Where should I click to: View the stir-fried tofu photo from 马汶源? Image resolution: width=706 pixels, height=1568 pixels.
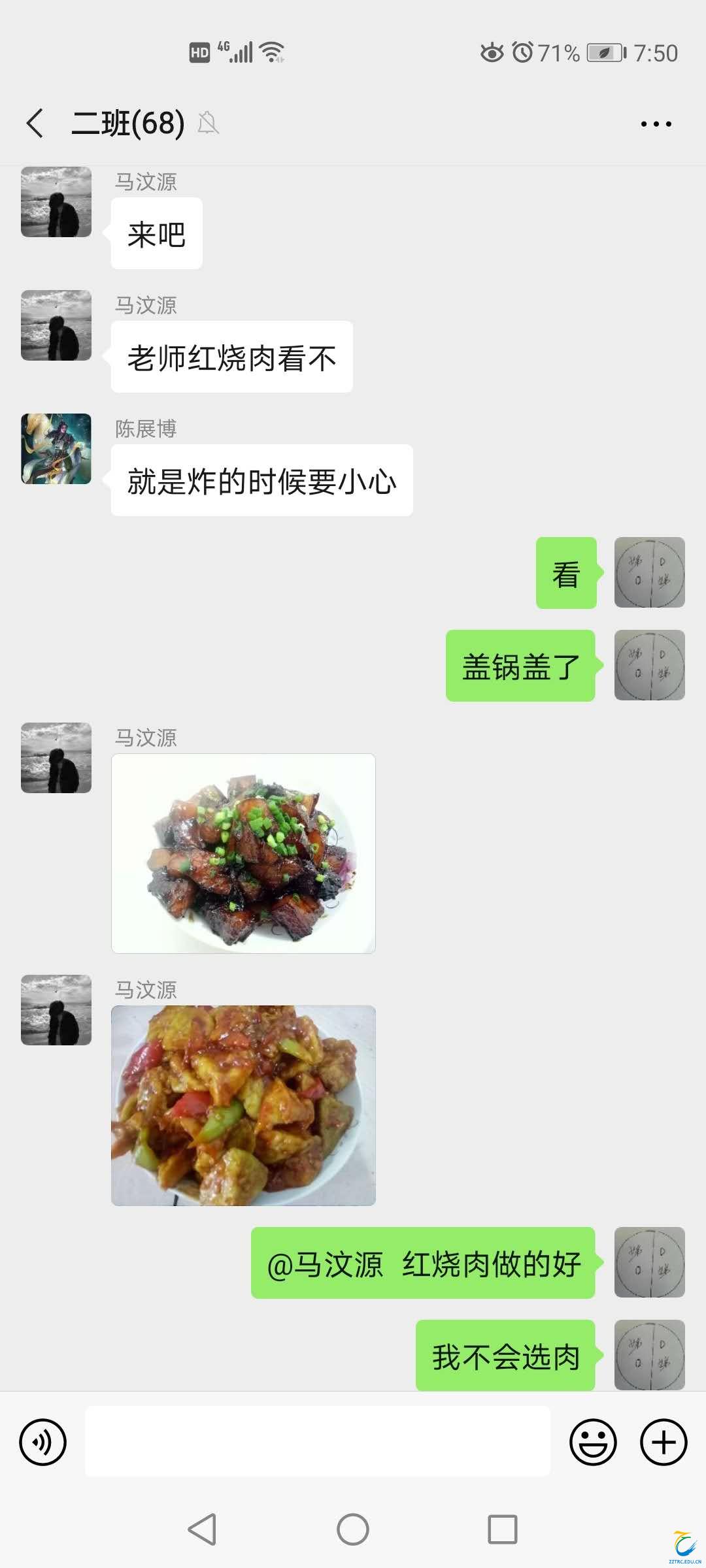pos(243,1105)
